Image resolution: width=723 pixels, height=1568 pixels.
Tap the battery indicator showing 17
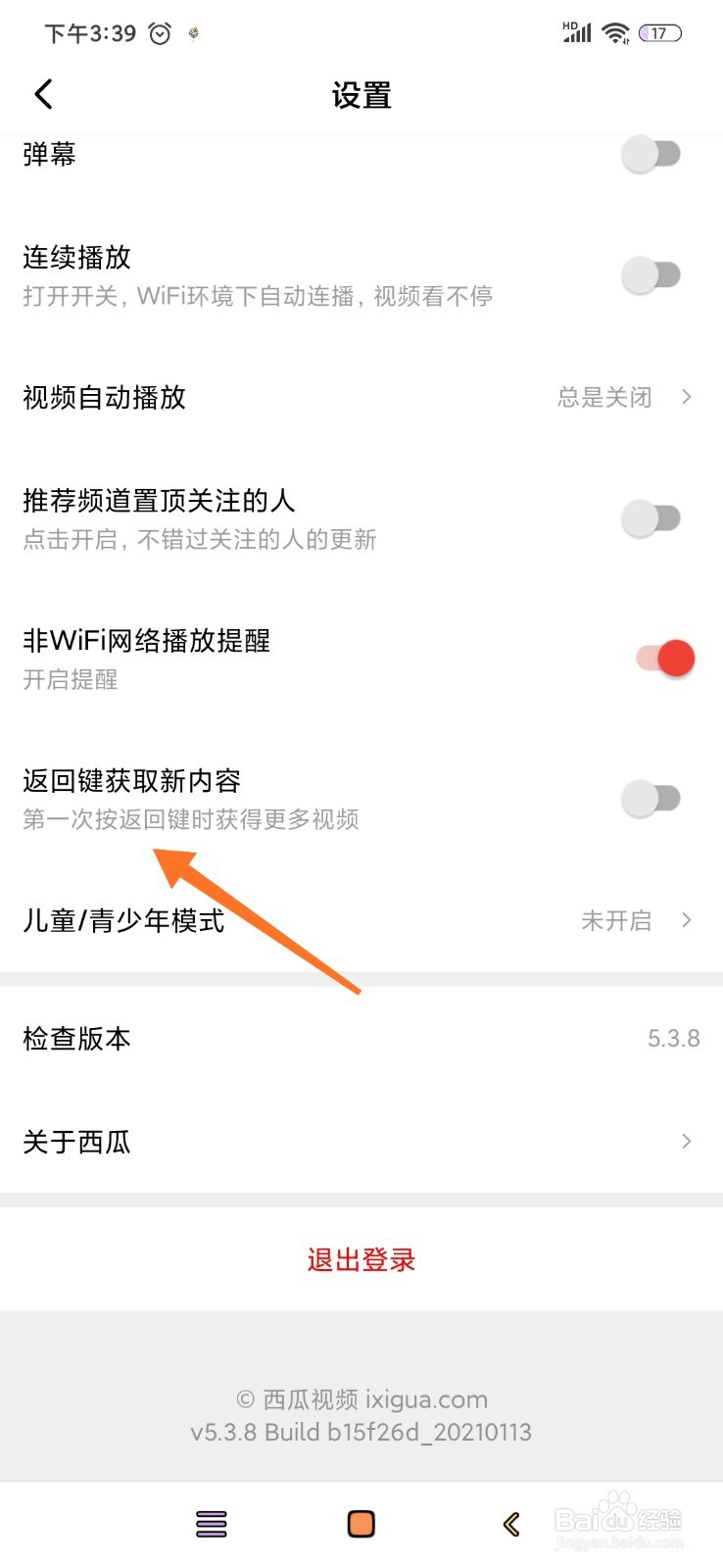[x=658, y=32]
